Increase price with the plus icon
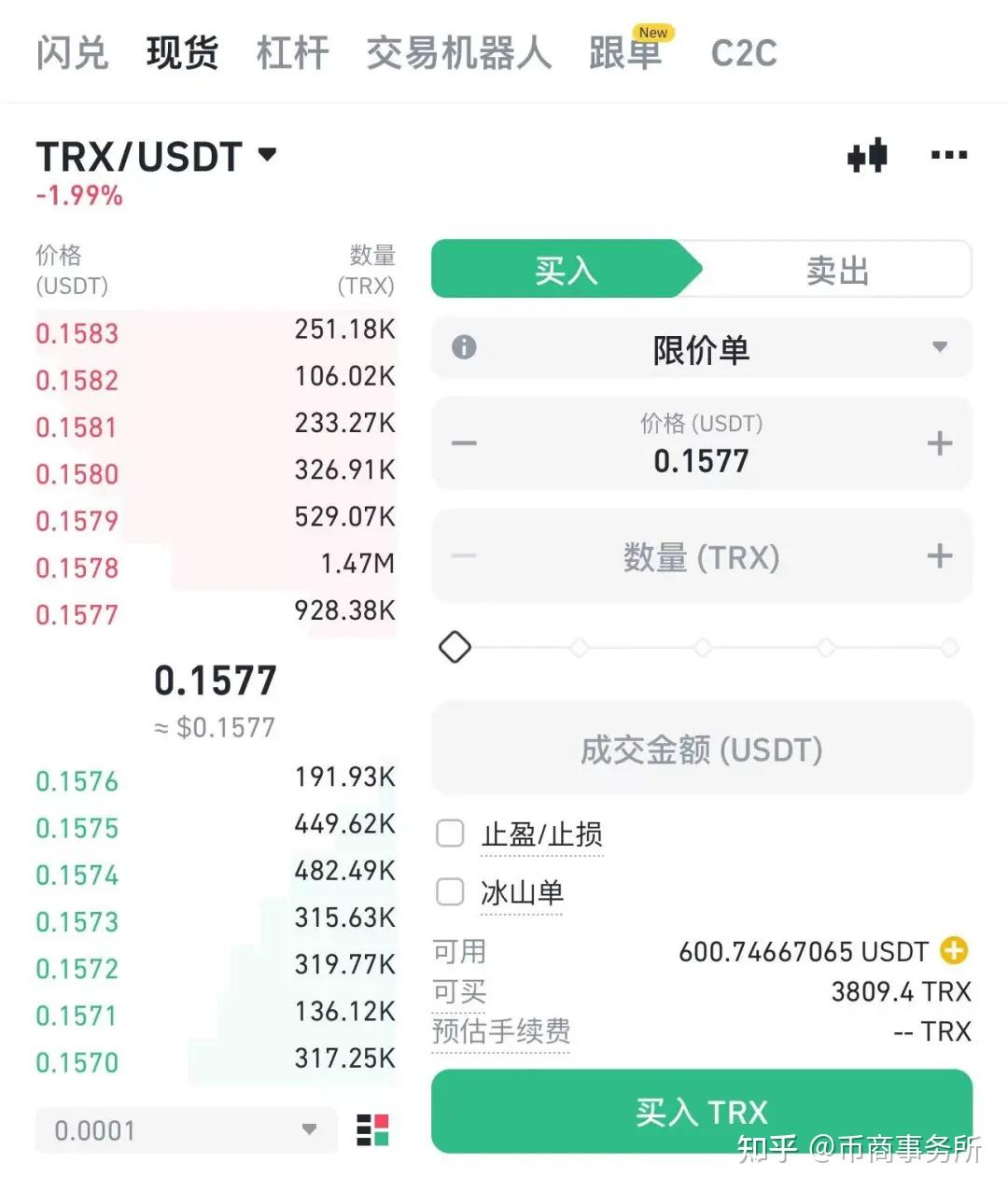 coord(939,443)
